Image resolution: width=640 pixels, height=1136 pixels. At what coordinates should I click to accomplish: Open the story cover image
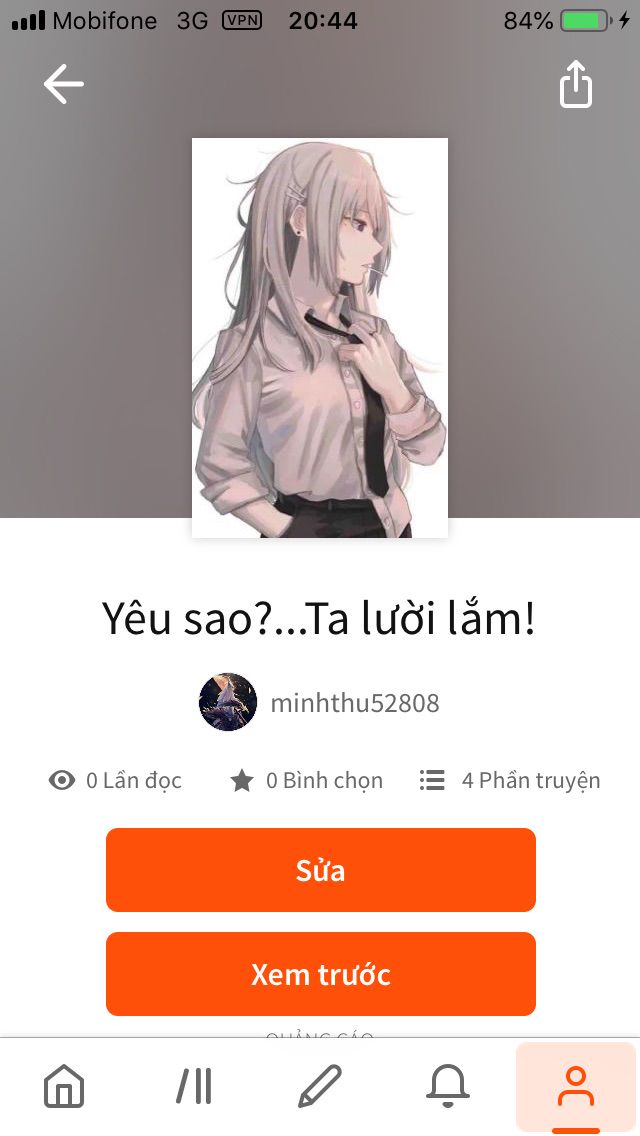[320, 338]
